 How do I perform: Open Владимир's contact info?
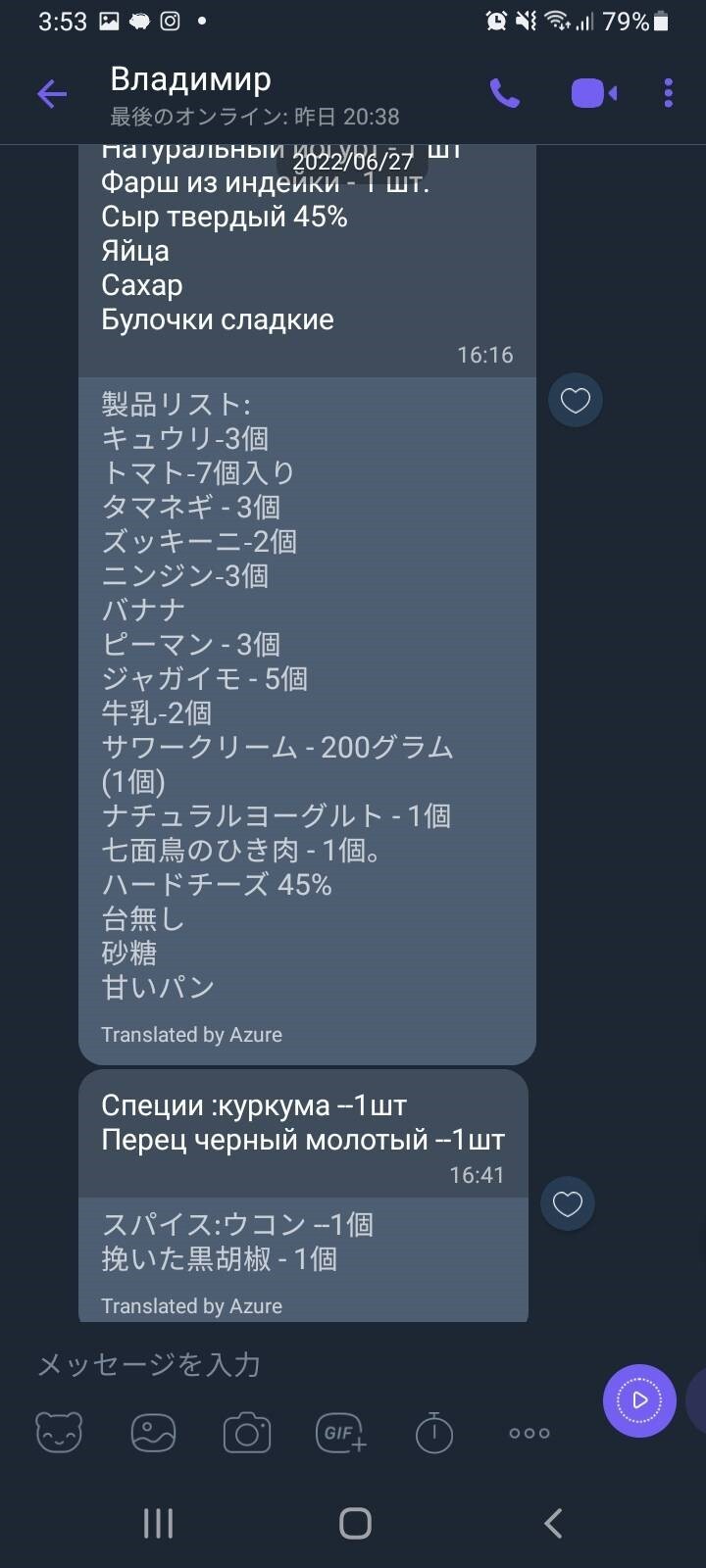255,94
